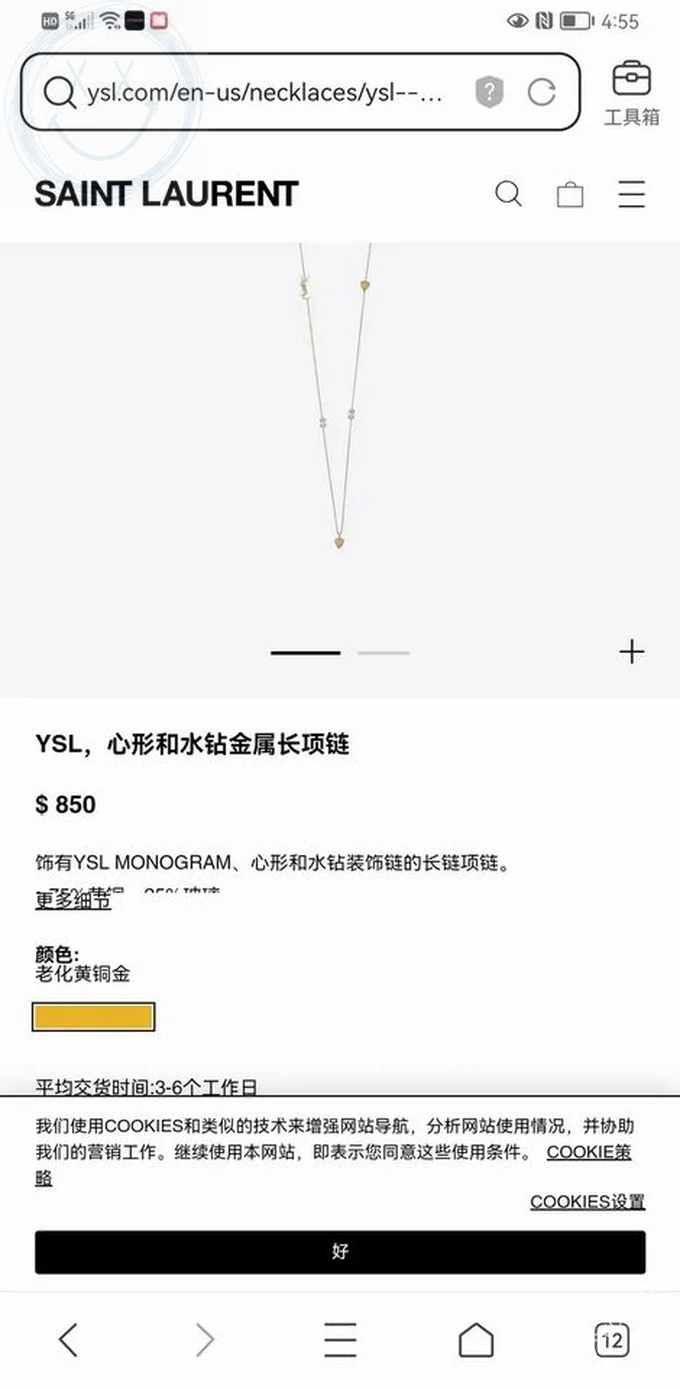Screen dimensions: 680x1389
Task: Accept cookies with the 好 button
Action: coord(340,1252)
